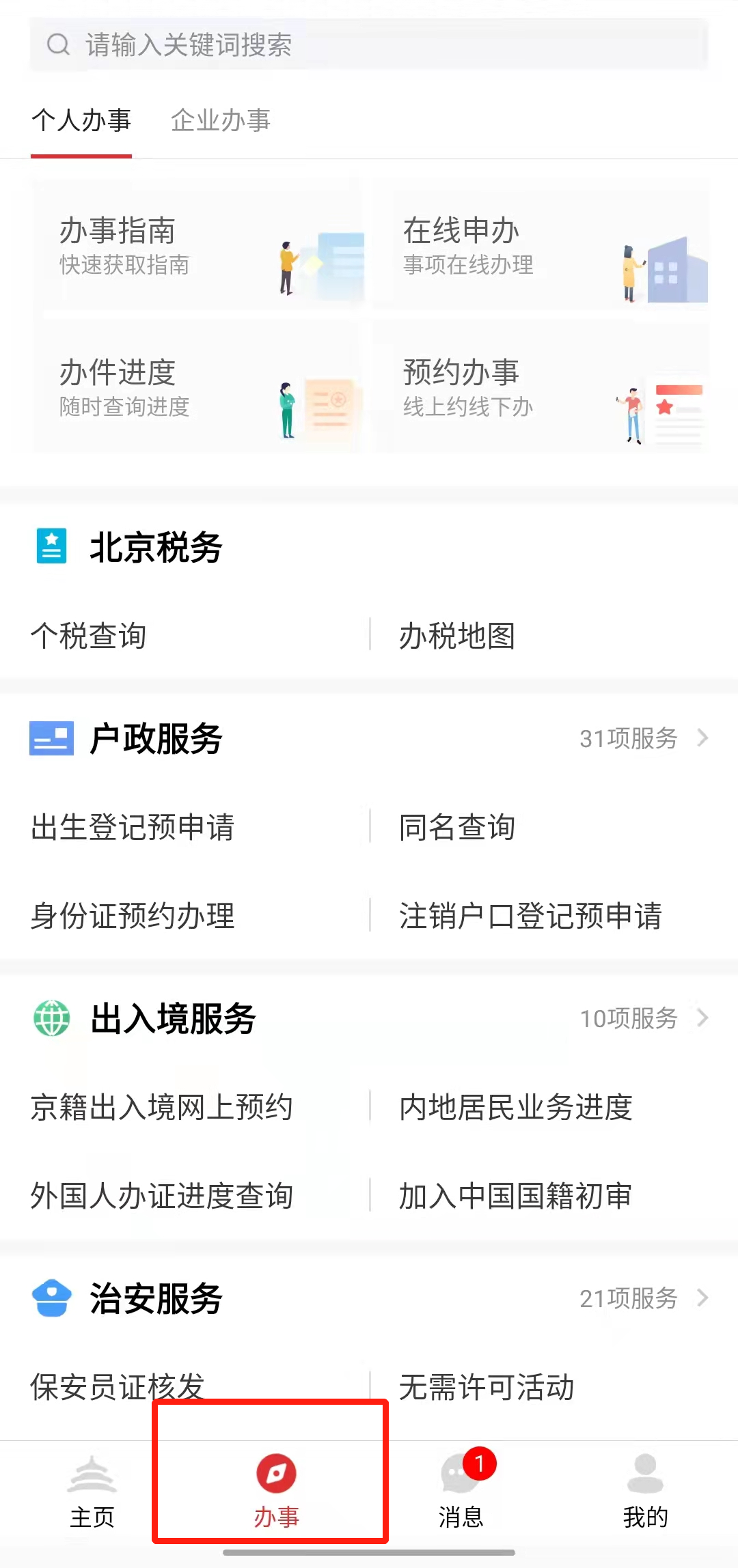Tap the keyword search input field
Image resolution: width=738 pixels, height=1568 pixels.
(x=369, y=44)
